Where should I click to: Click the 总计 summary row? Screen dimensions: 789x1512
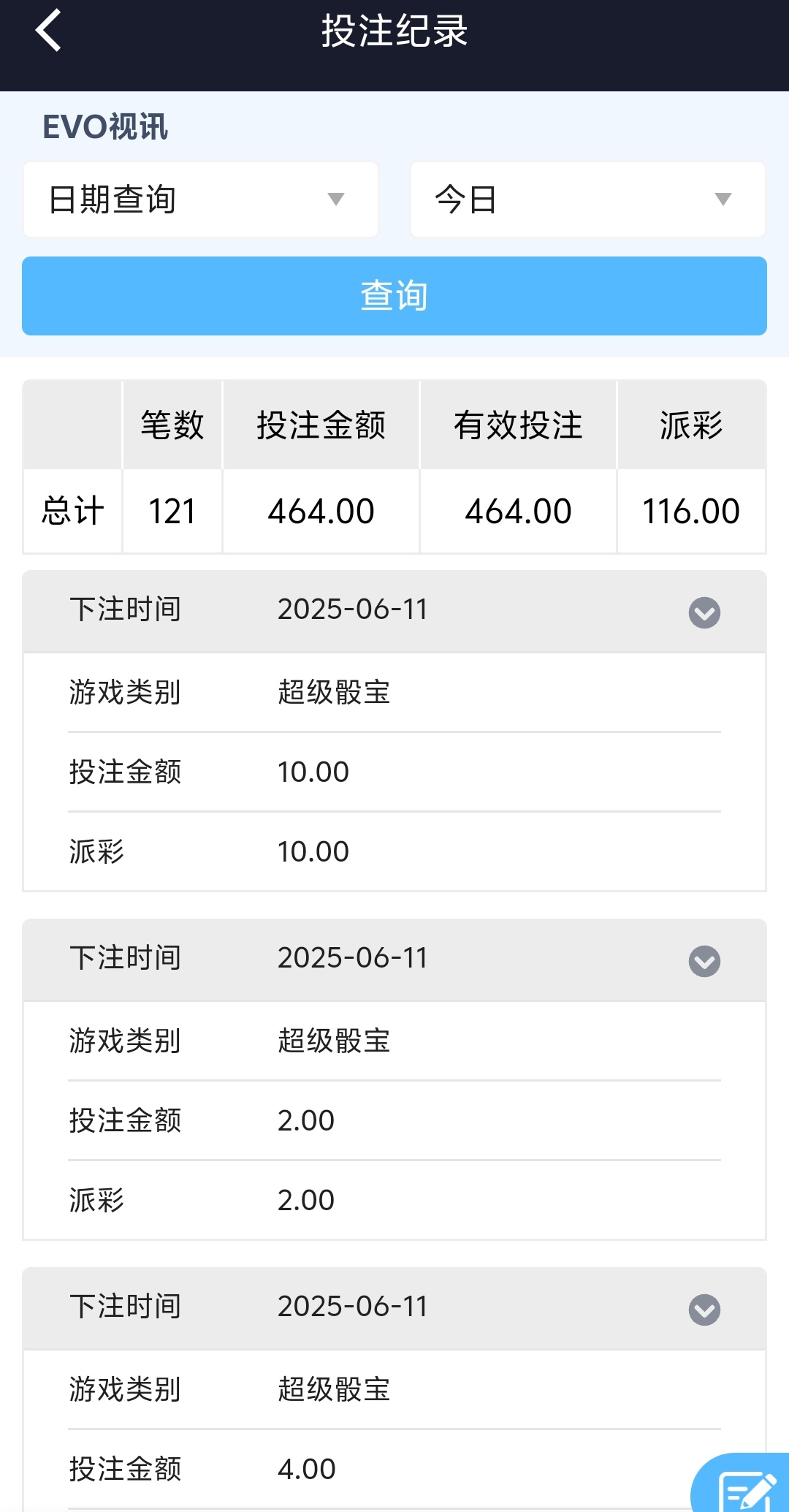click(x=72, y=510)
